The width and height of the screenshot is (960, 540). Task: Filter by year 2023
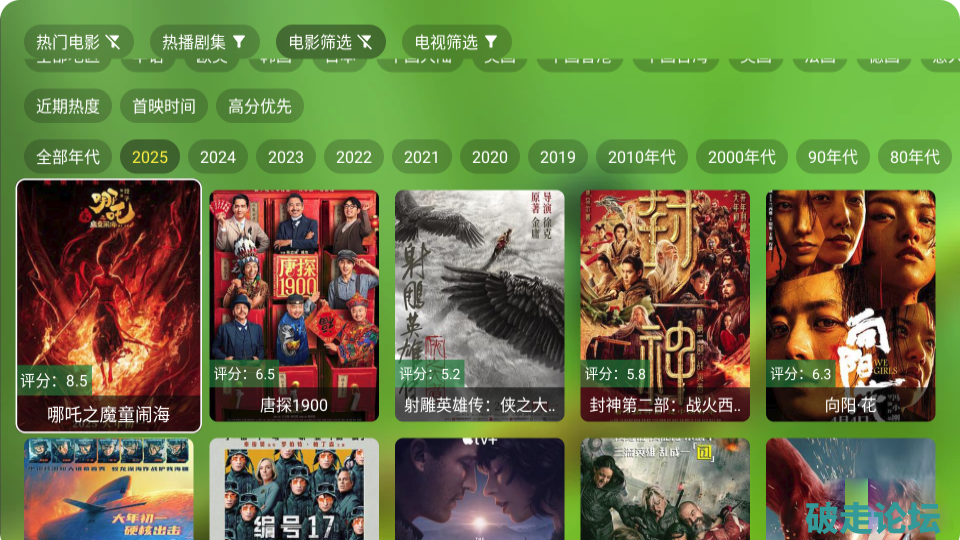pos(286,157)
